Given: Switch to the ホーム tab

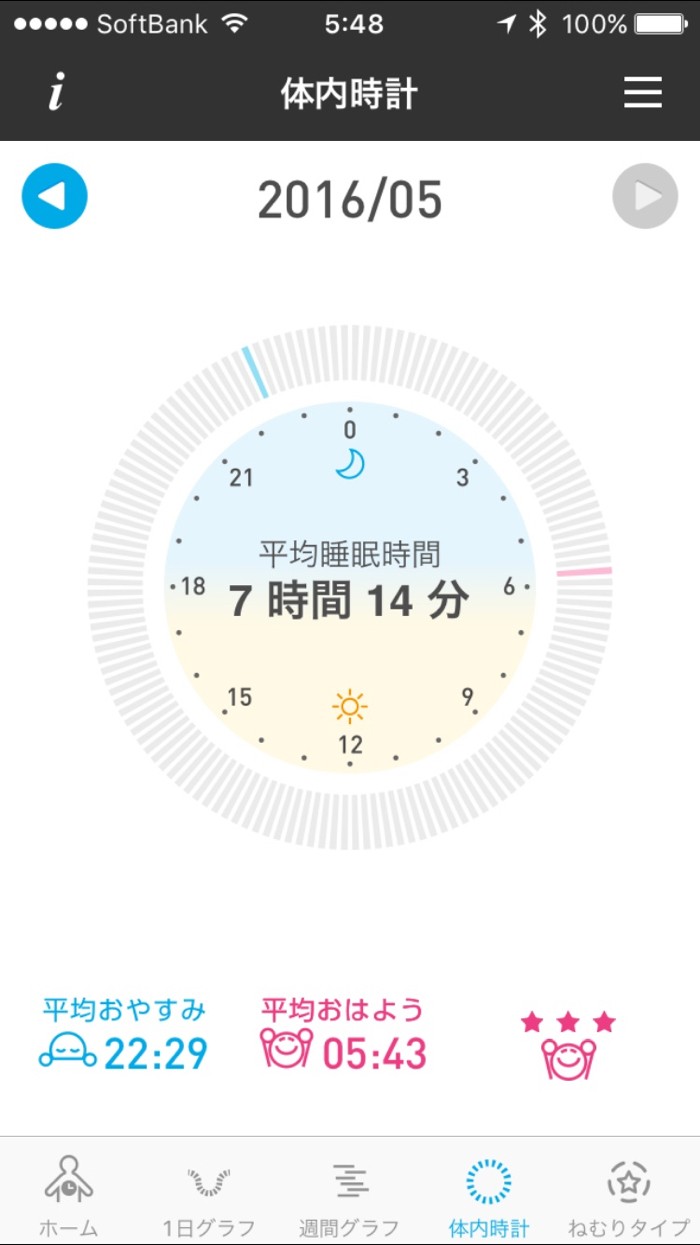Looking at the screenshot, I should (x=69, y=1195).
